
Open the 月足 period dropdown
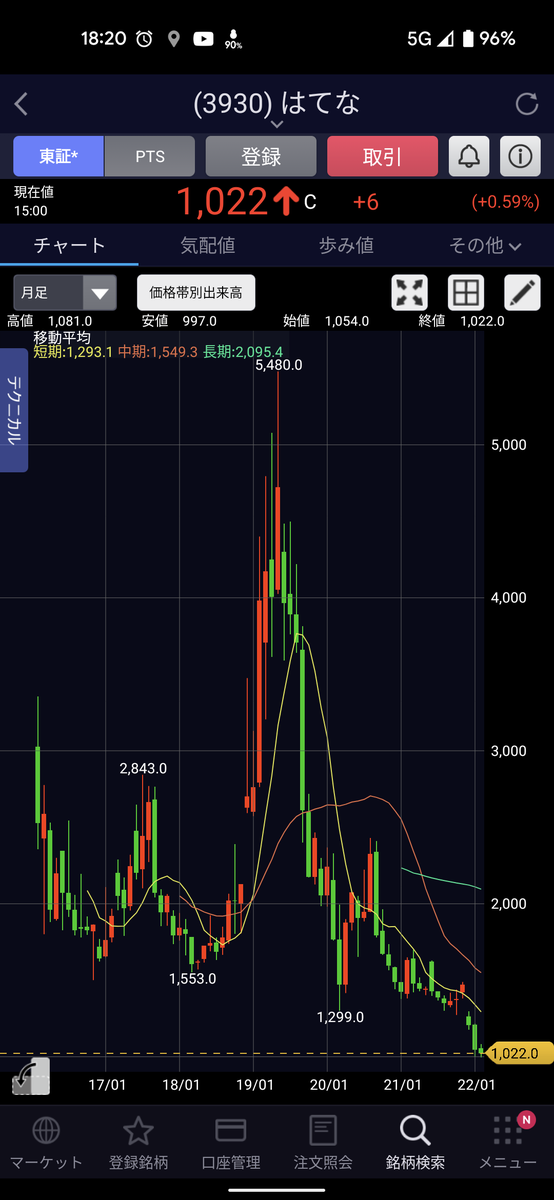click(64, 293)
